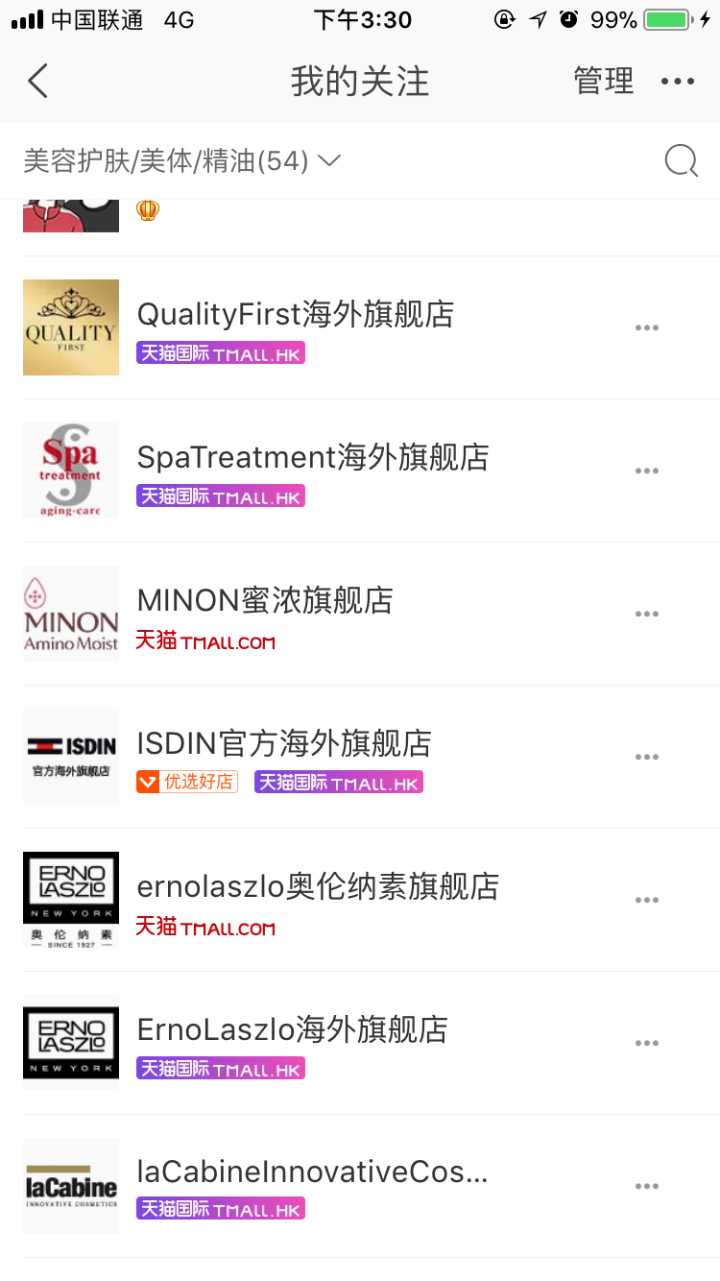
Task: Show more options for SpaTreatment海外旗舰店
Action: point(647,471)
